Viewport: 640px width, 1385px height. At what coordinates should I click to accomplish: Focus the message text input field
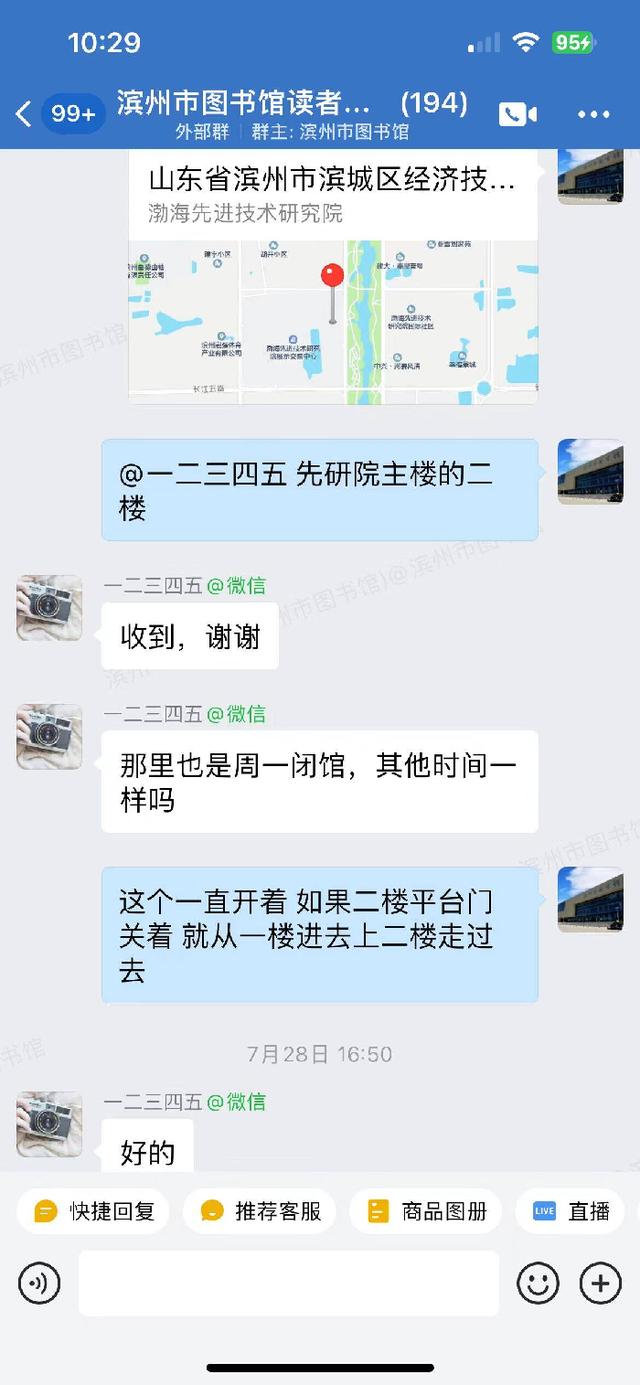pyautogui.click(x=288, y=1283)
